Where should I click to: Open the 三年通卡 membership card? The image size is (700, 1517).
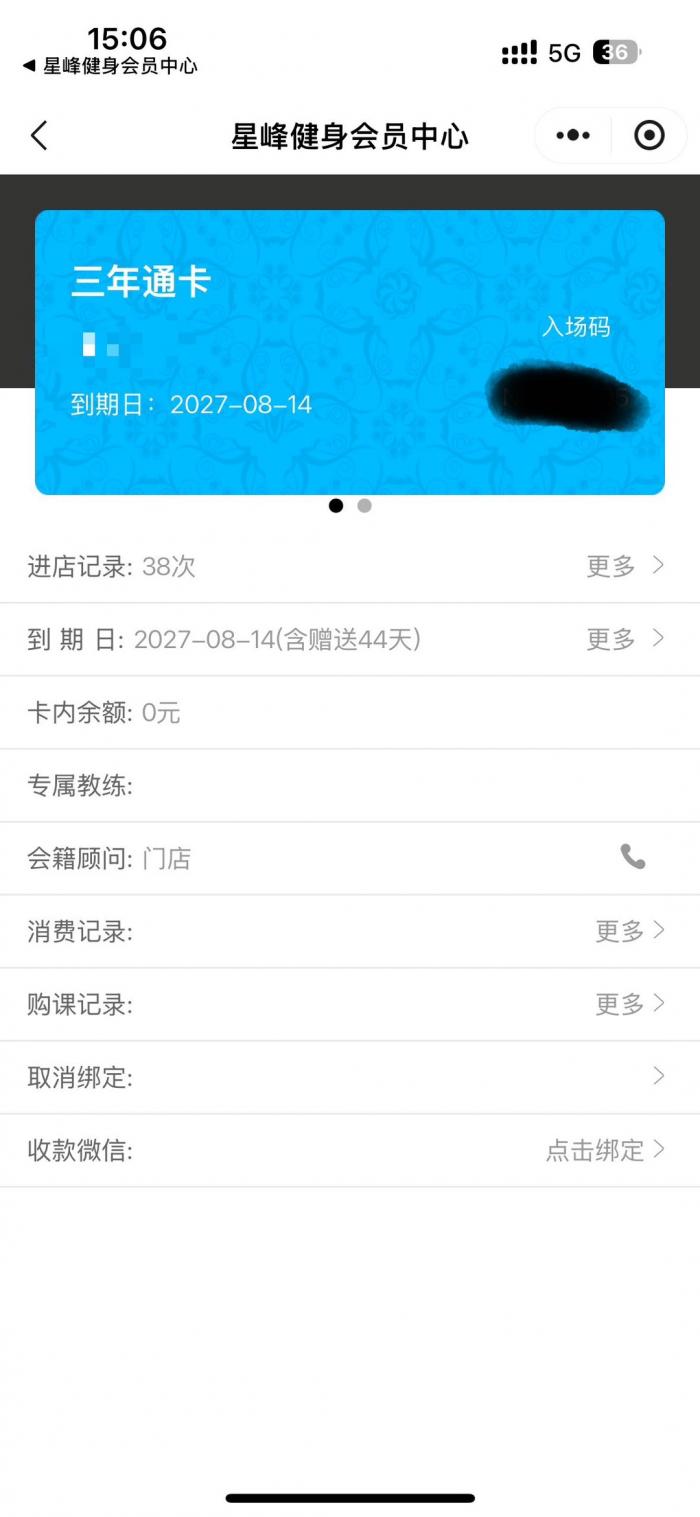pyautogui.click(x=350, y=352)
